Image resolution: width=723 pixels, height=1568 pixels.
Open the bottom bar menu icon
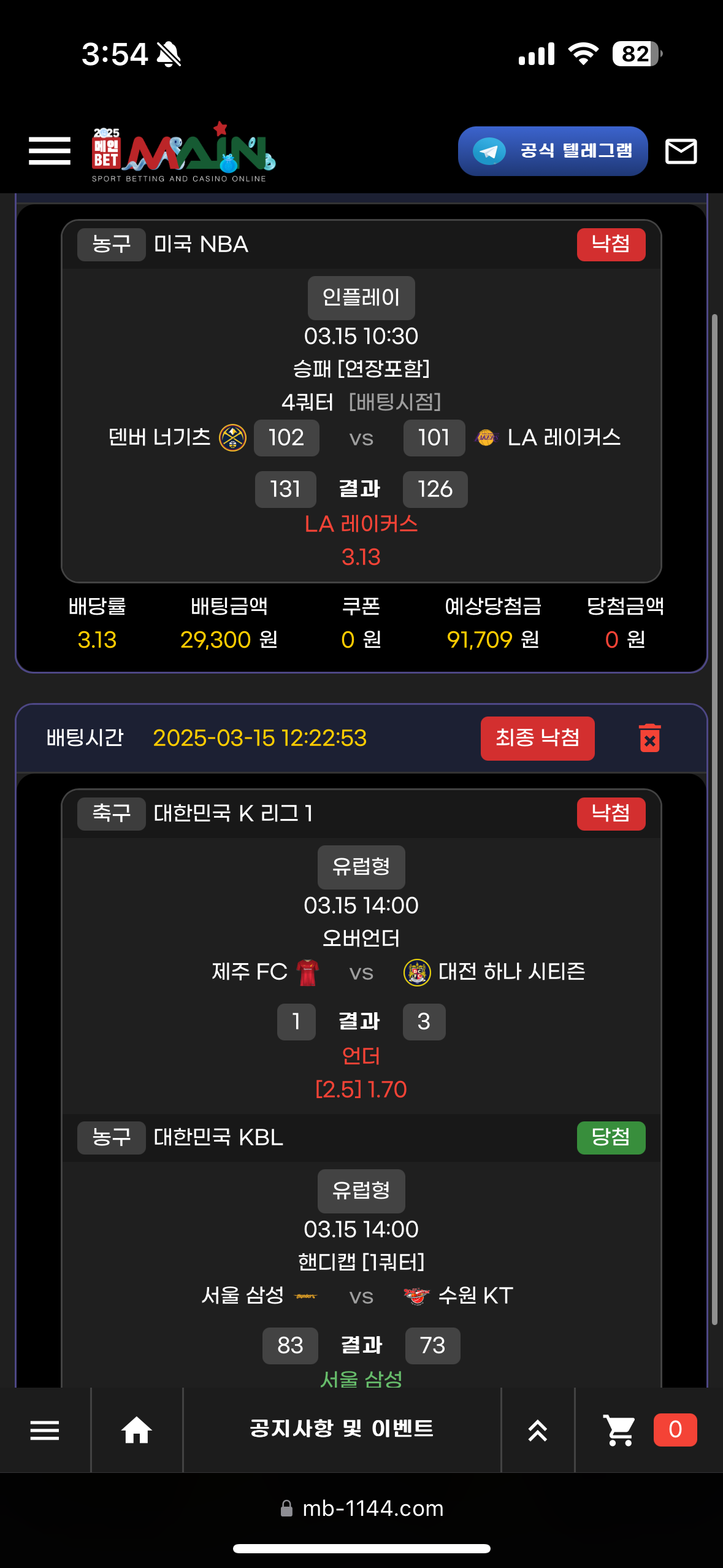pos(45,1430)
